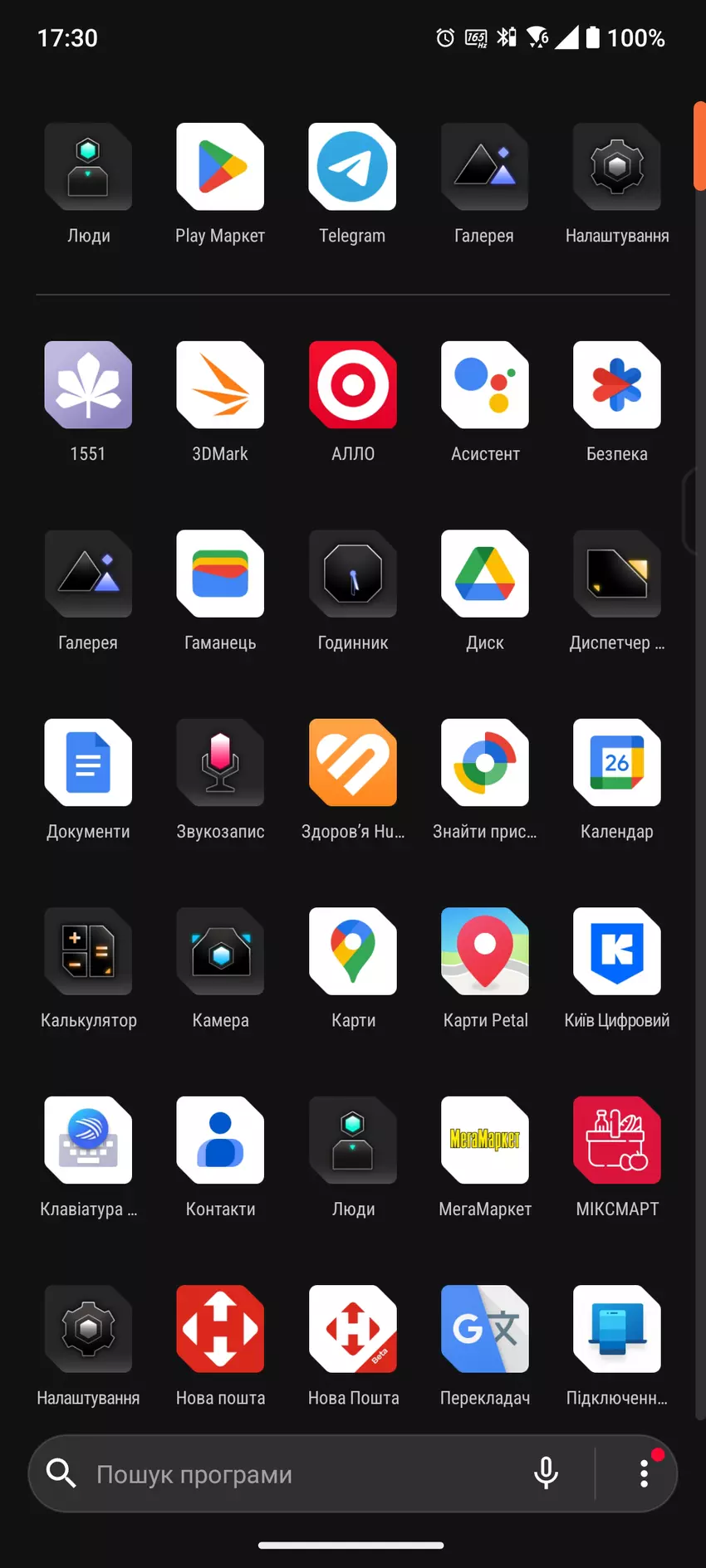The image size is (706, 1568).
Task: Open the 1551 app
Action: pyautogui.click(x=88, y=385)
